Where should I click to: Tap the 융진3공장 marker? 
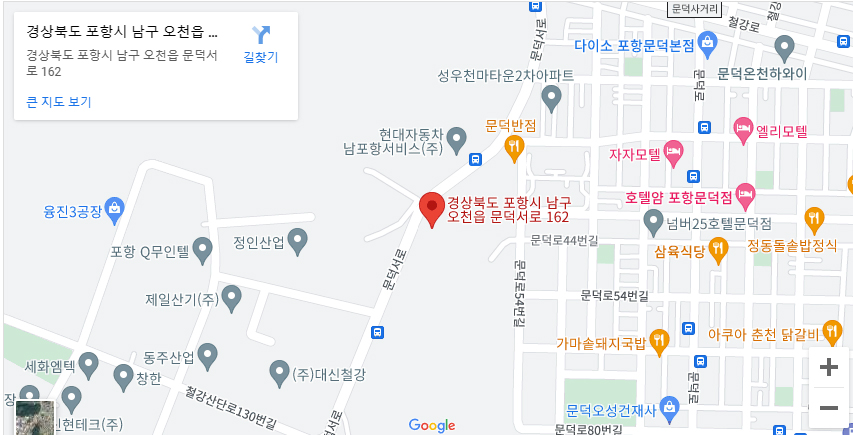coord(114,208)
